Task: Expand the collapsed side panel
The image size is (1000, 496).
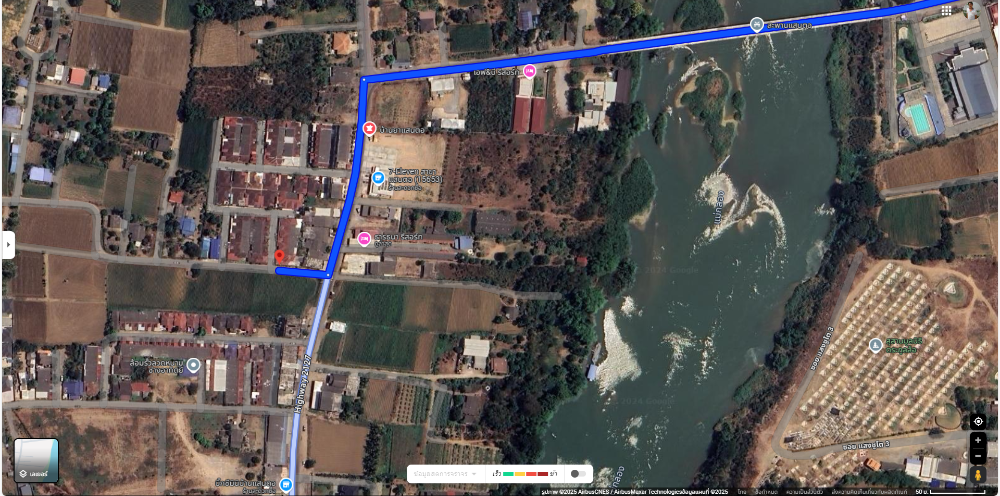Action: [x=7, y=244]
